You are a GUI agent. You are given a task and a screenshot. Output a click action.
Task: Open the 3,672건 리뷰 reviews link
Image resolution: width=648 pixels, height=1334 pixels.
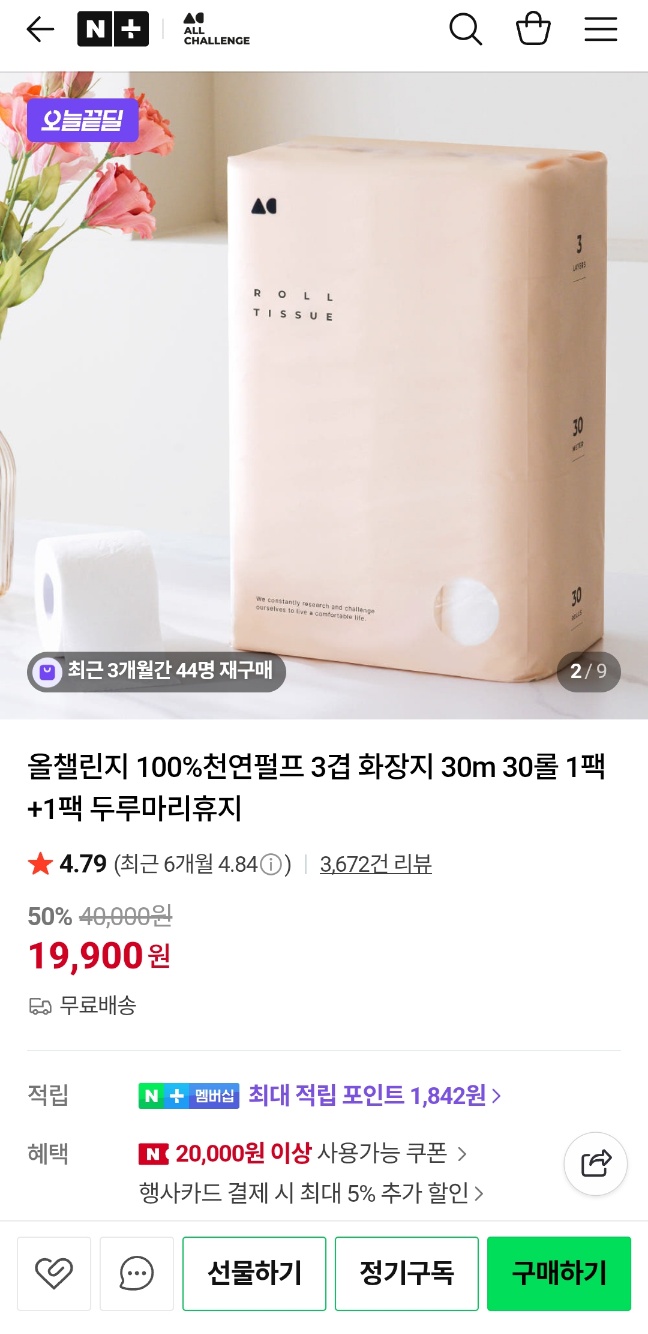coord(375,864)
